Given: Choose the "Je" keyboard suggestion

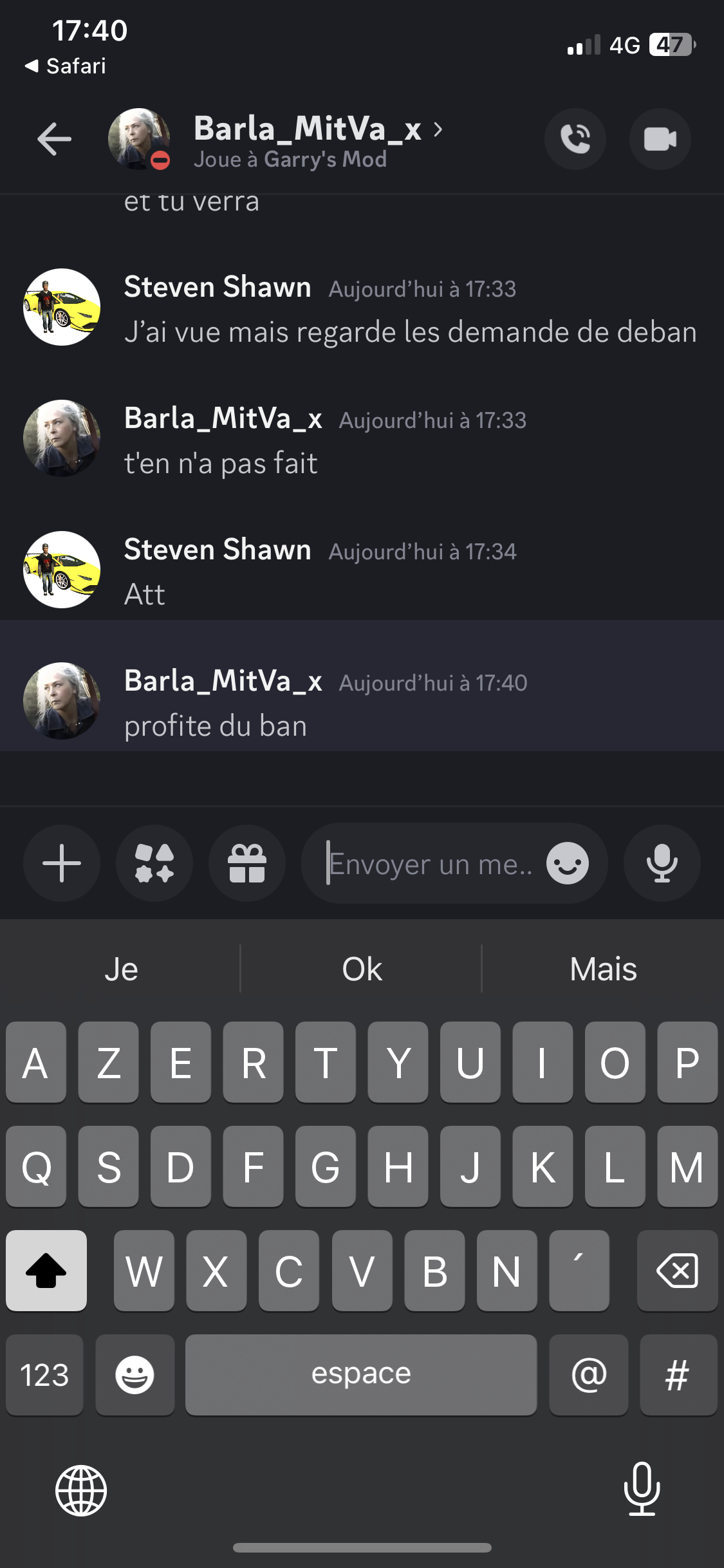Looking at the screenshot, I should pos(121,969).
